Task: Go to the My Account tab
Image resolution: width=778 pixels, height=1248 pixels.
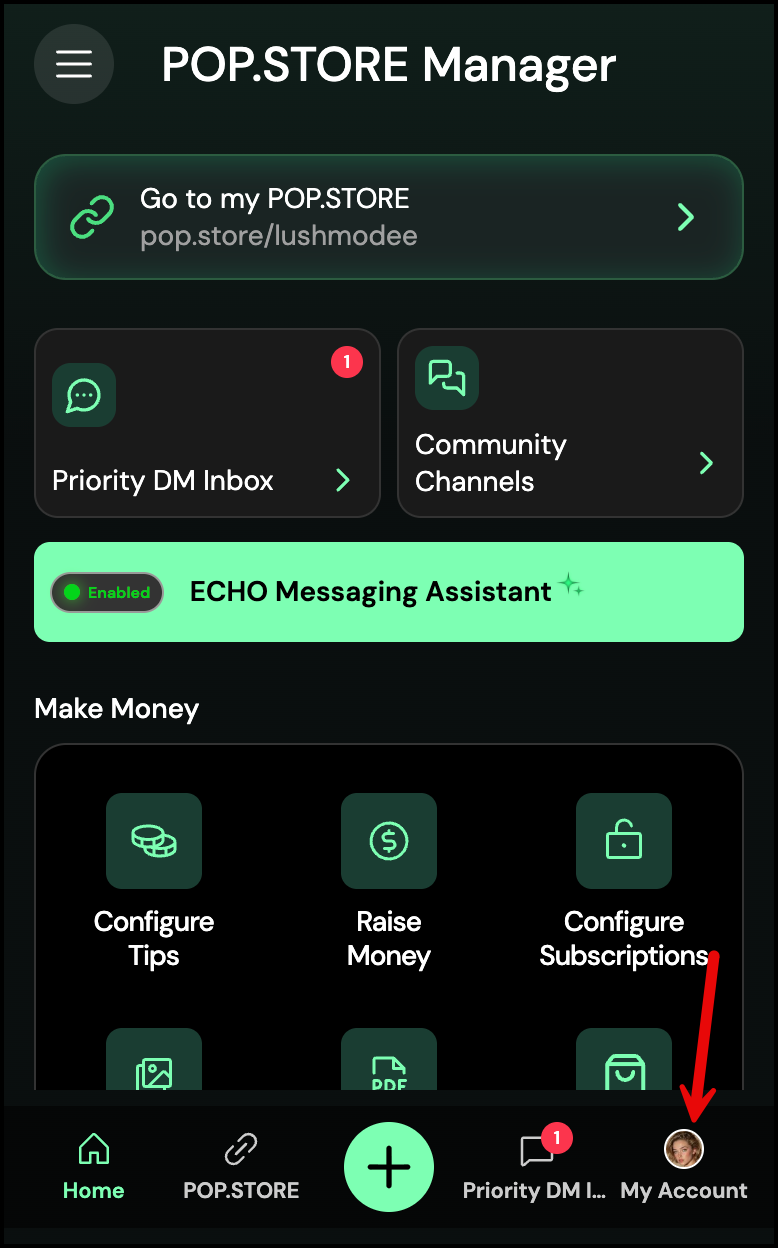Action: click(684, 1166)
